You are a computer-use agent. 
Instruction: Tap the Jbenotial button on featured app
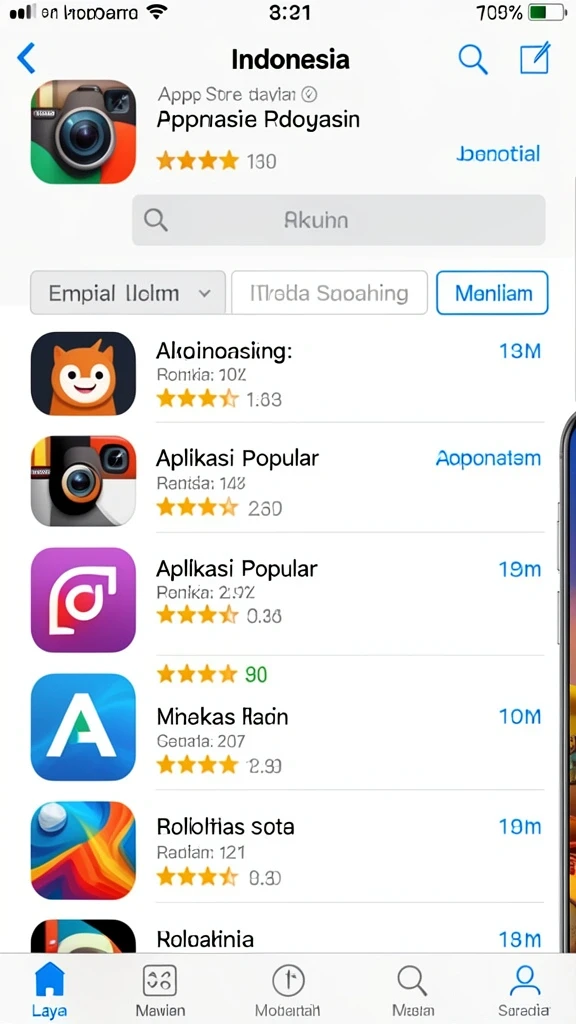pos(499,154)
